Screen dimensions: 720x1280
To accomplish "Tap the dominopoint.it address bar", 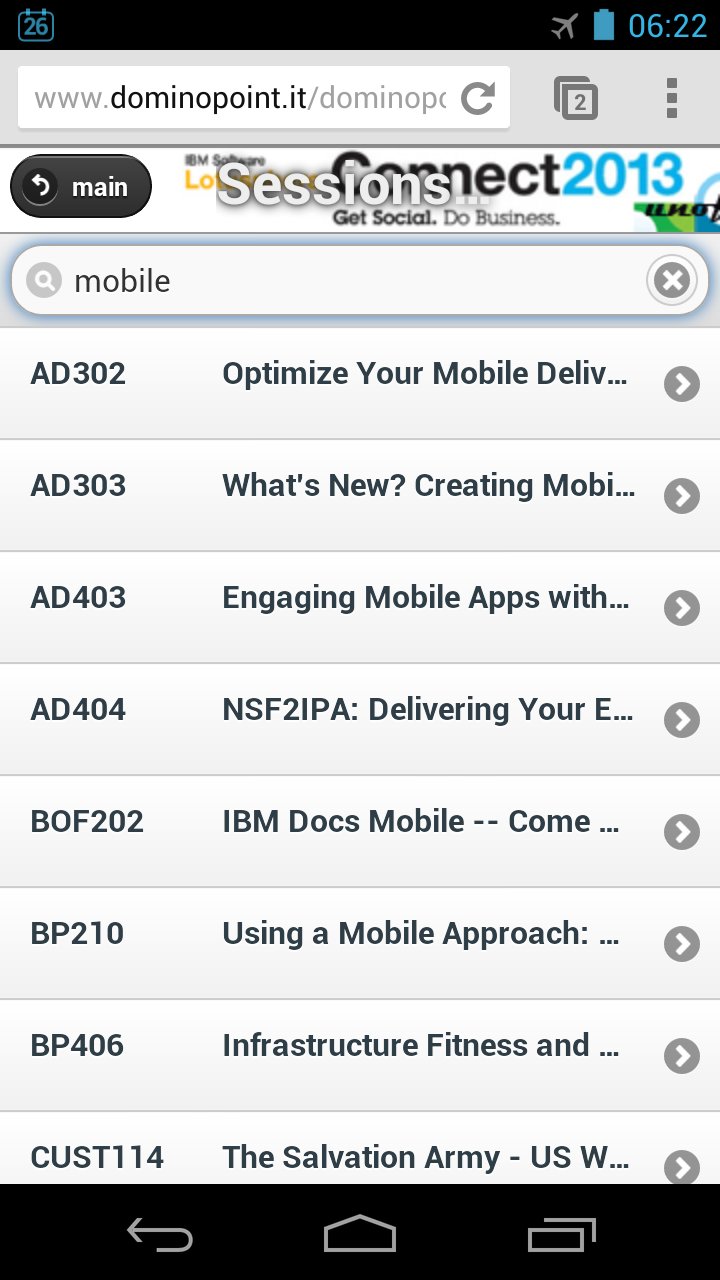I will 264,98.
